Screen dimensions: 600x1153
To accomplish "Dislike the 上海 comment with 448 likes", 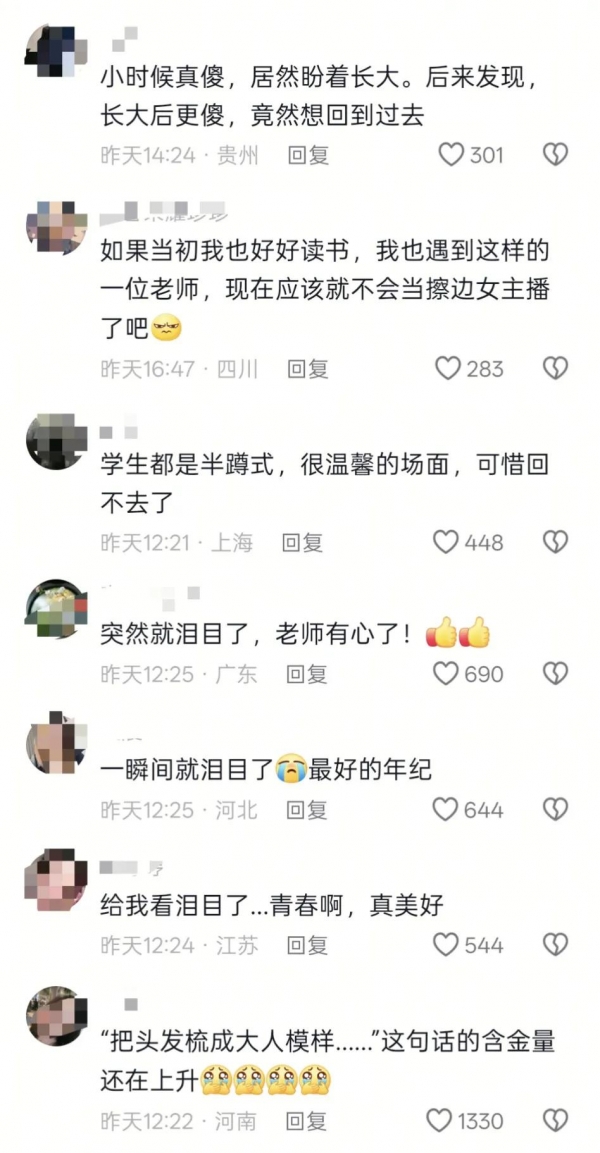I will (x=555, y=542).
